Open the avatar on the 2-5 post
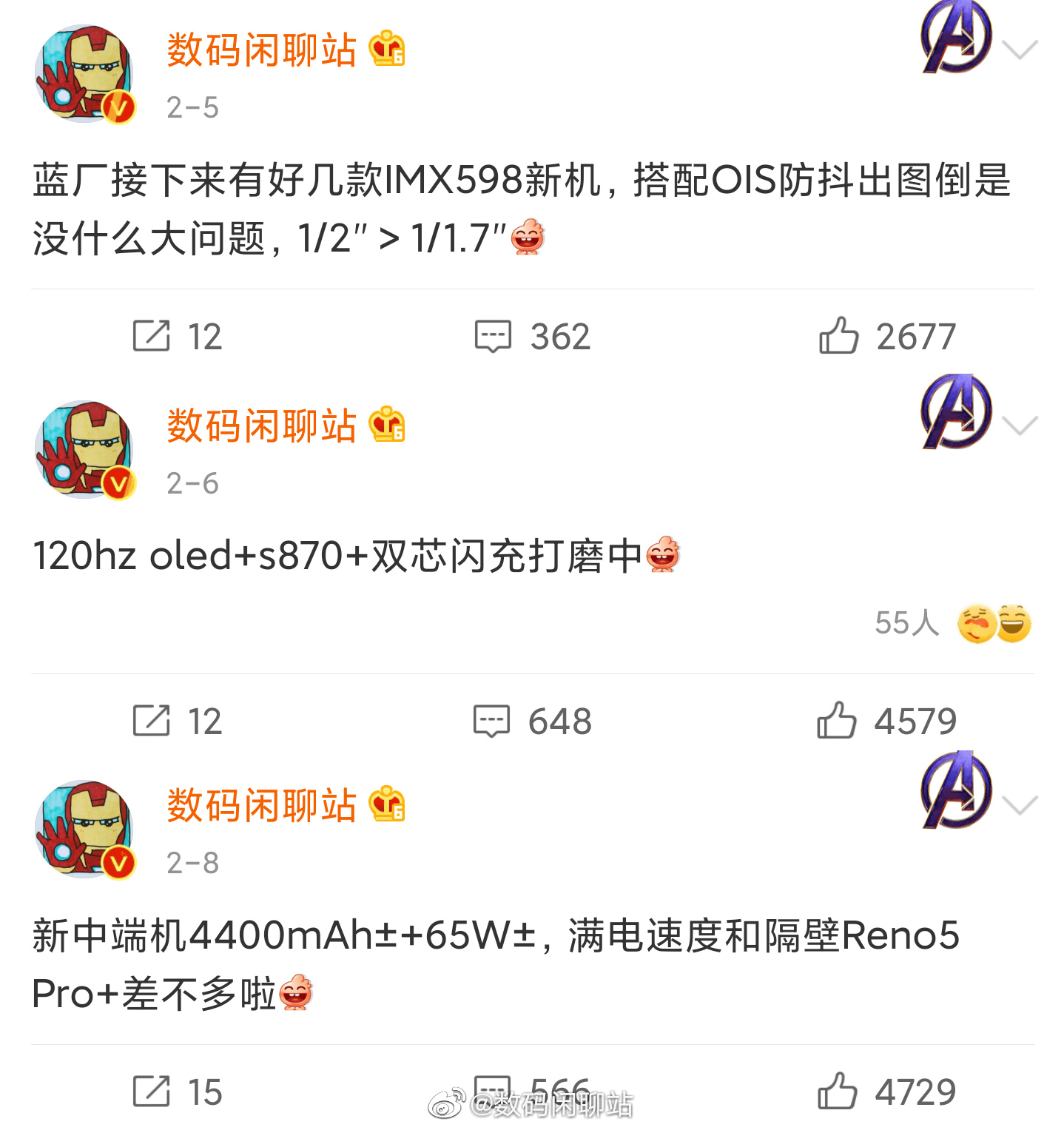 point(84,74)
